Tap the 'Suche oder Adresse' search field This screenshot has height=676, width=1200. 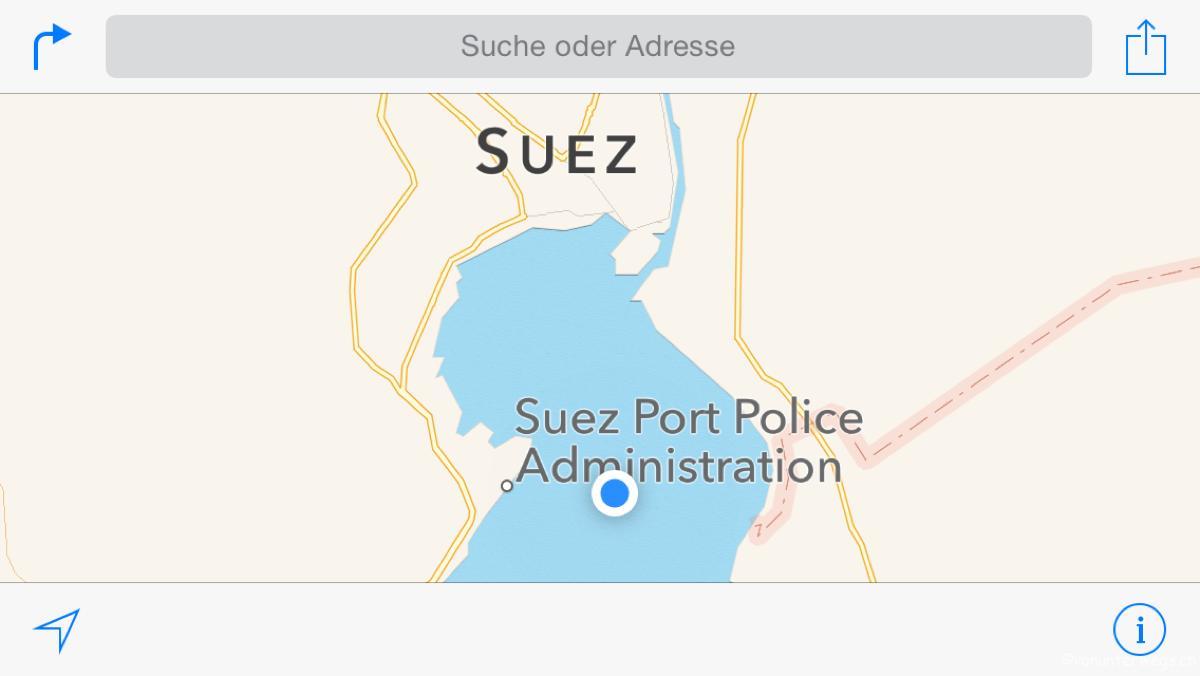[598, 46]
